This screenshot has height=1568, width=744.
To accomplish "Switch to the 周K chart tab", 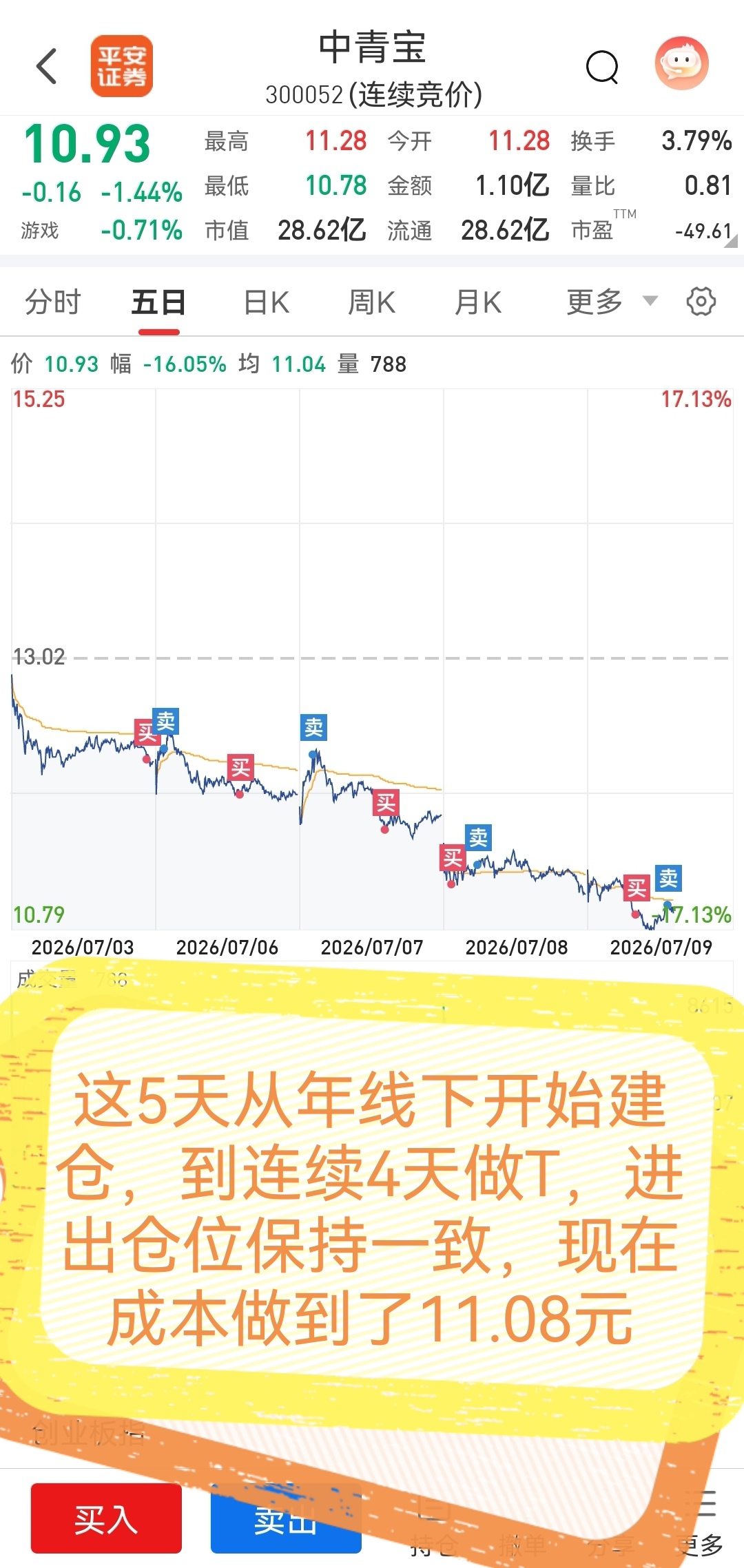I will [x=372, y=302].
